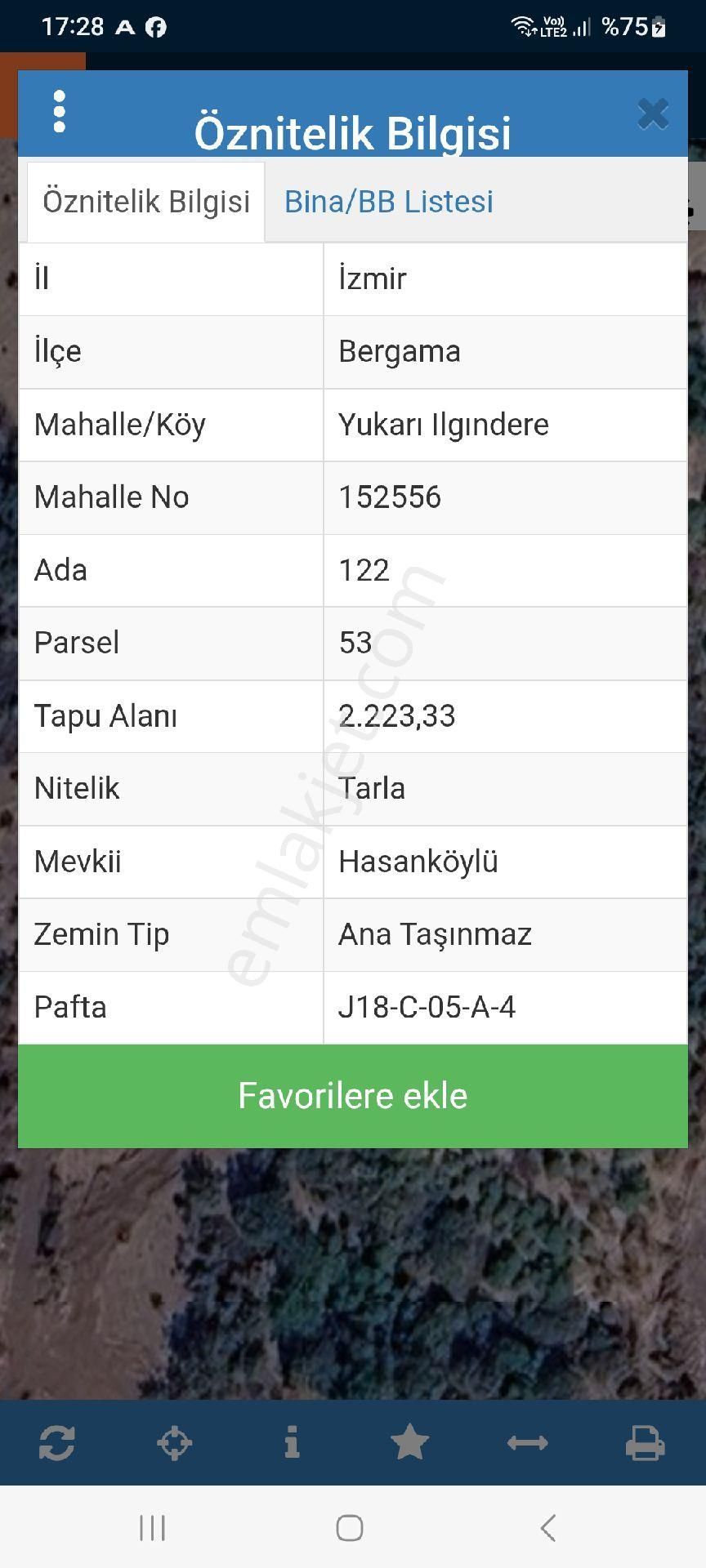Select the Pafta value J18-C-05-A-4
Image resolution: width=706 pixels, height=1568 pixels.
click(427, 1008)
